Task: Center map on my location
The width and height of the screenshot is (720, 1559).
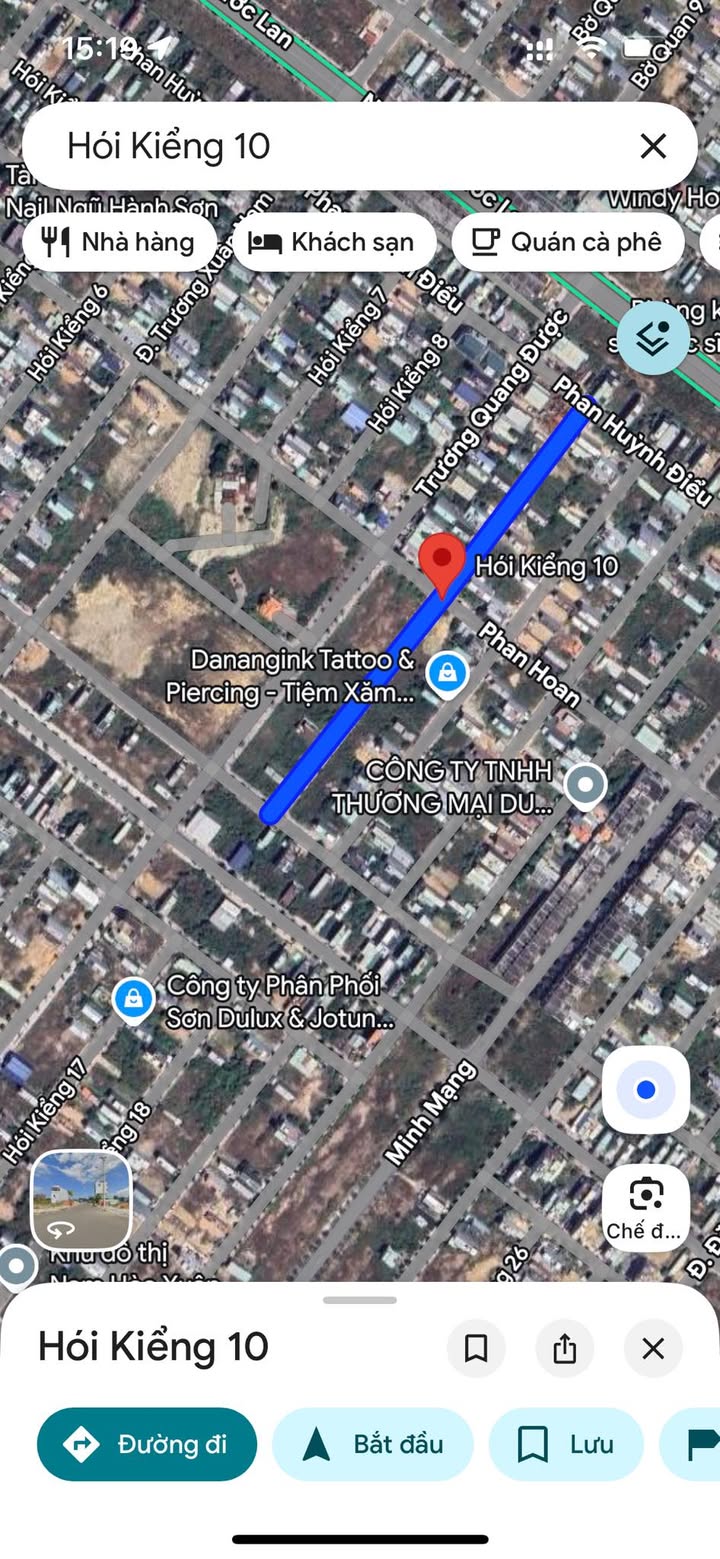Action: tap(646, 1090)
